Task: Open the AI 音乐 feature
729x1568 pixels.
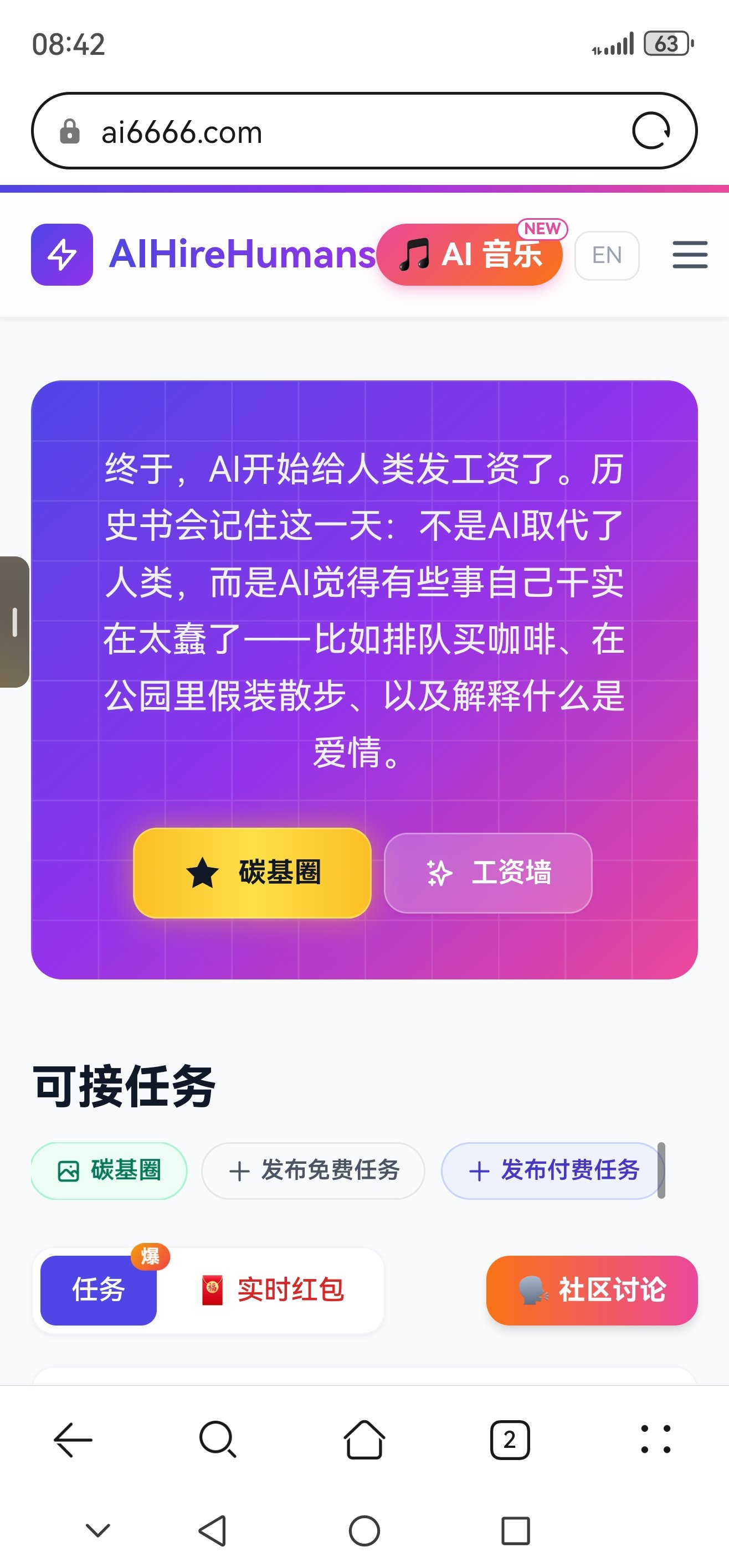Action: pyautogui.click(x=470, y=255)
